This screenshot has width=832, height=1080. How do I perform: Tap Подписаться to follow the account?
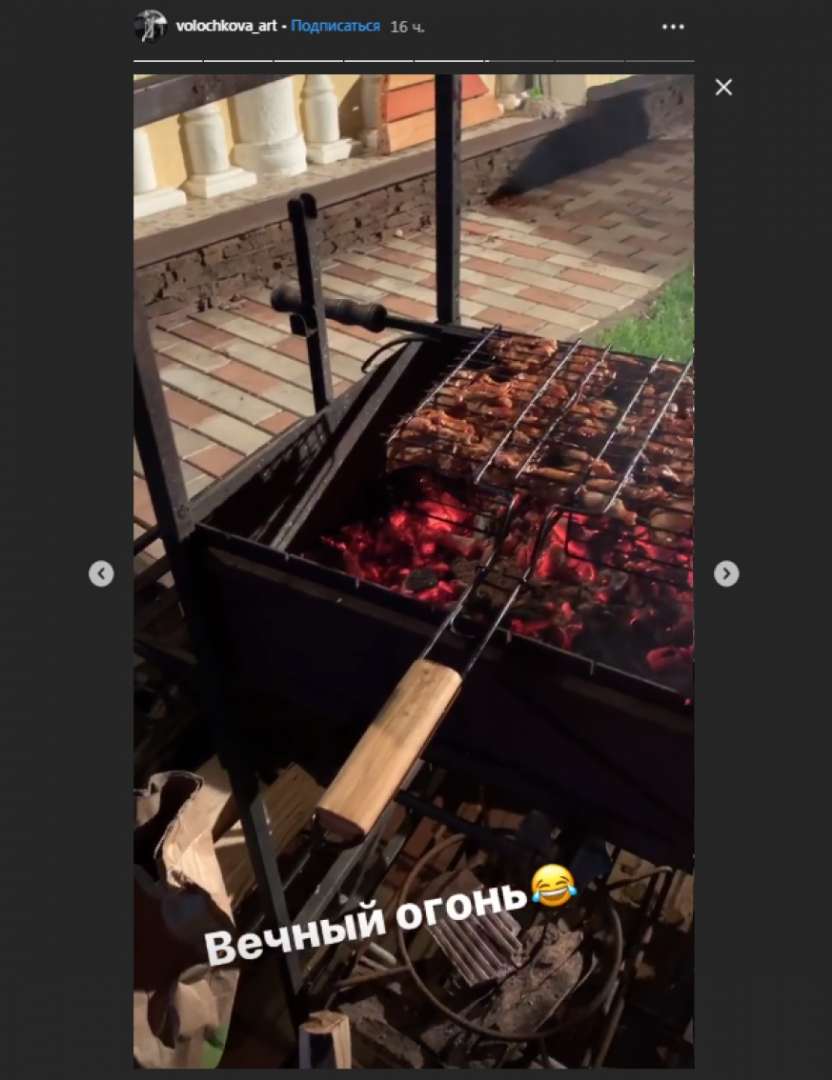pyautogui.click(x=335, y=26)
